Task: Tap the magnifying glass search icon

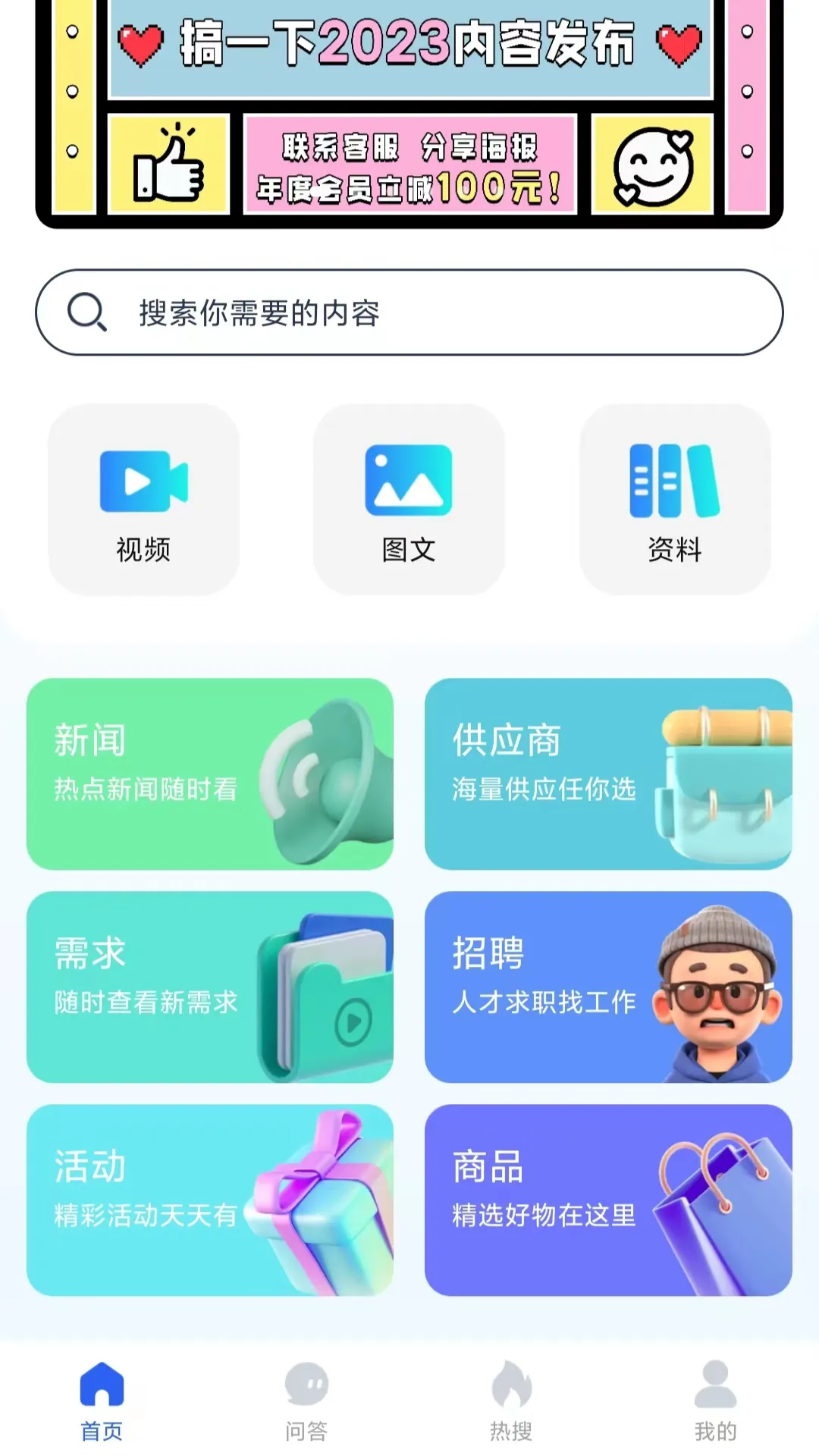Action: (x=86, y=311)
